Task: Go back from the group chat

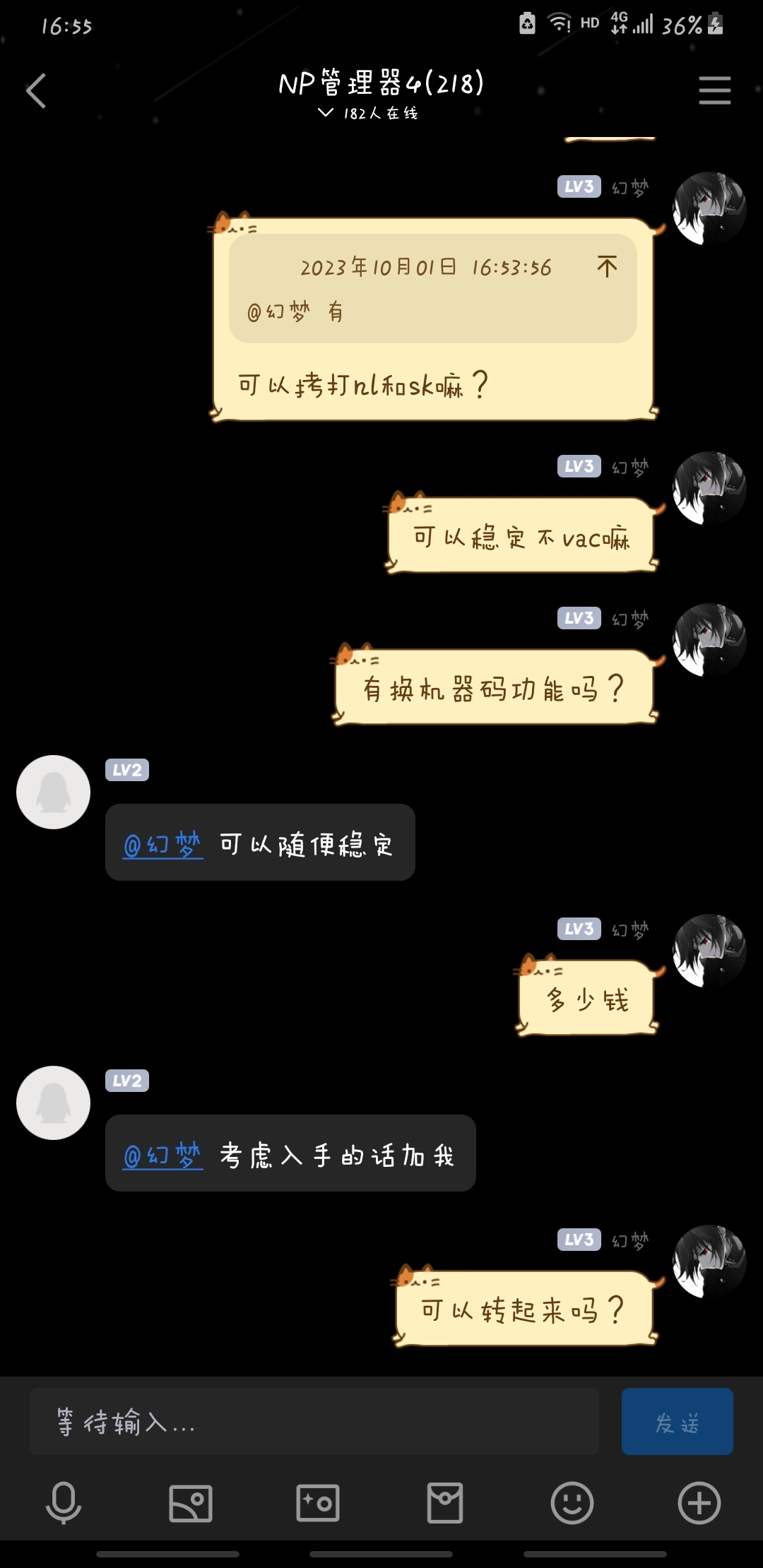Action: [36, 91]
